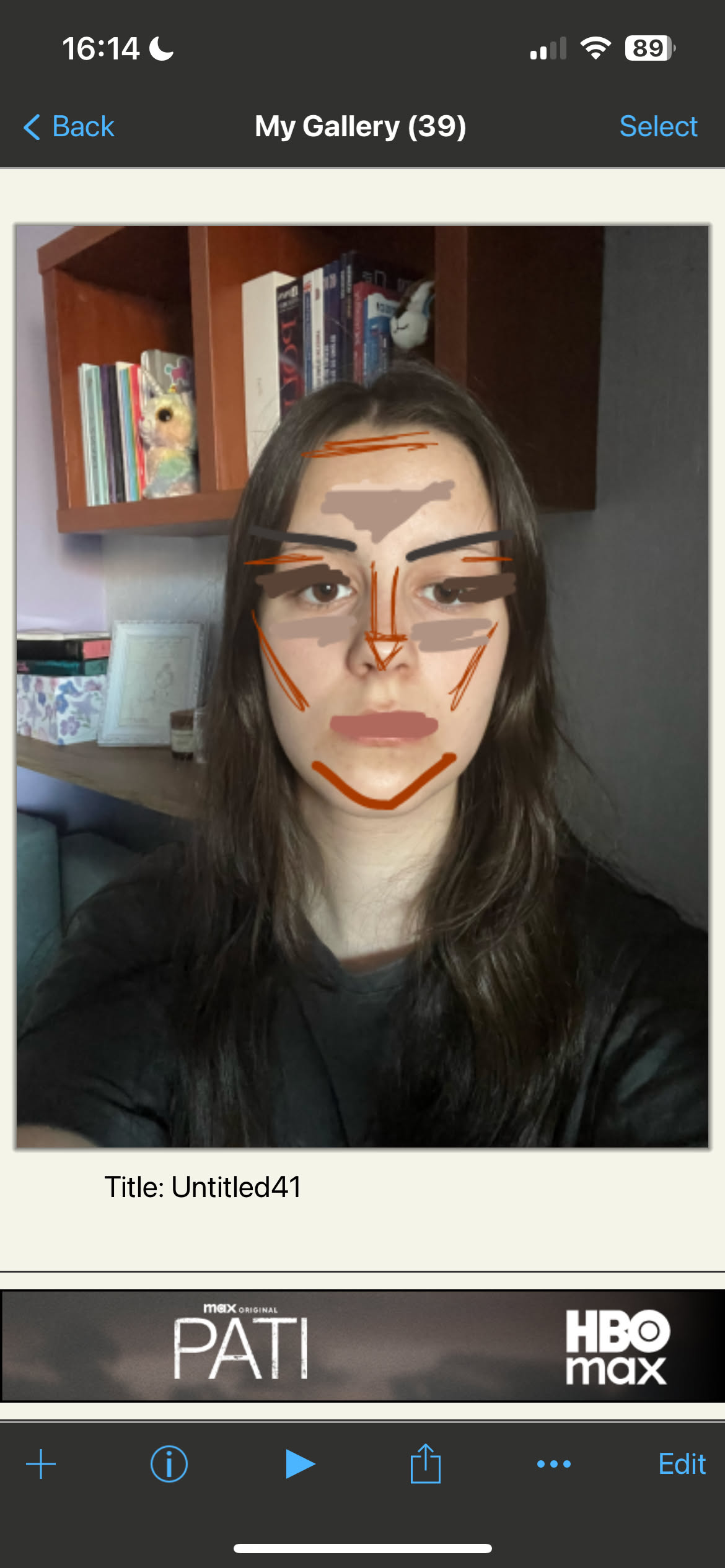The image size is (725, 1568).
Task: Show info about this drawing
Action: click(x=169, y=1464)
